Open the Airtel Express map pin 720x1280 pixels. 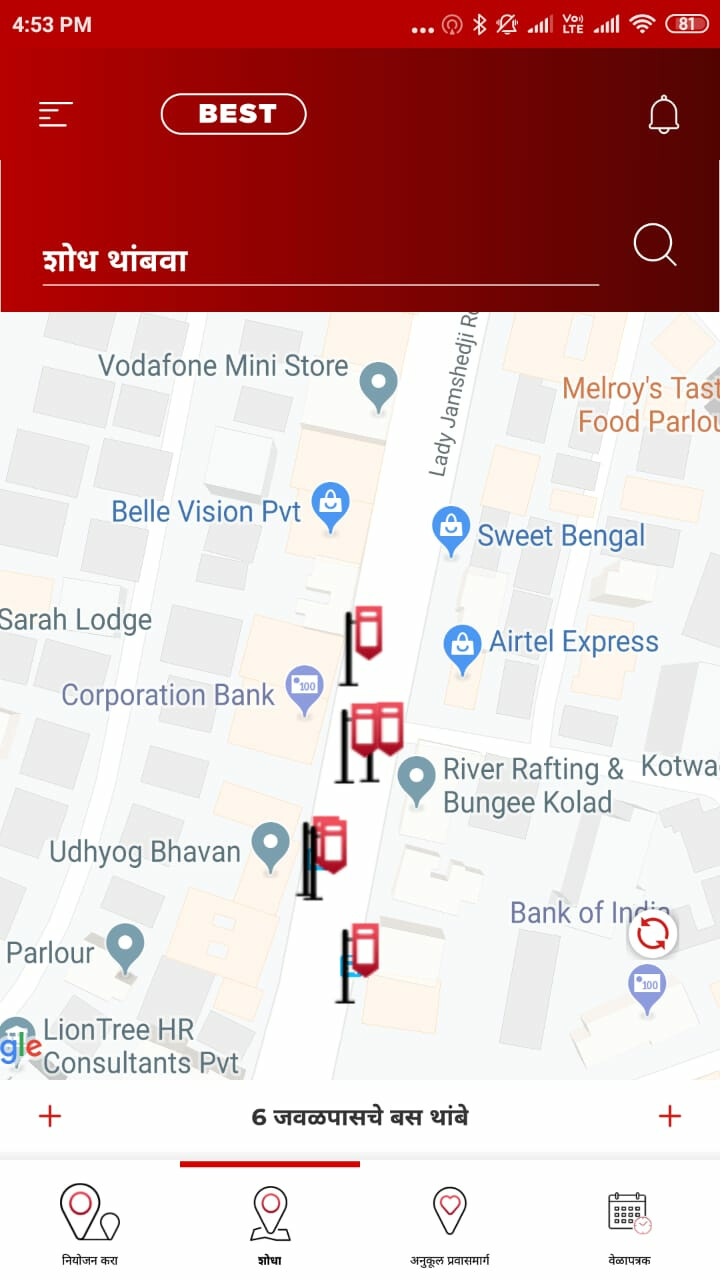(462, 647)
